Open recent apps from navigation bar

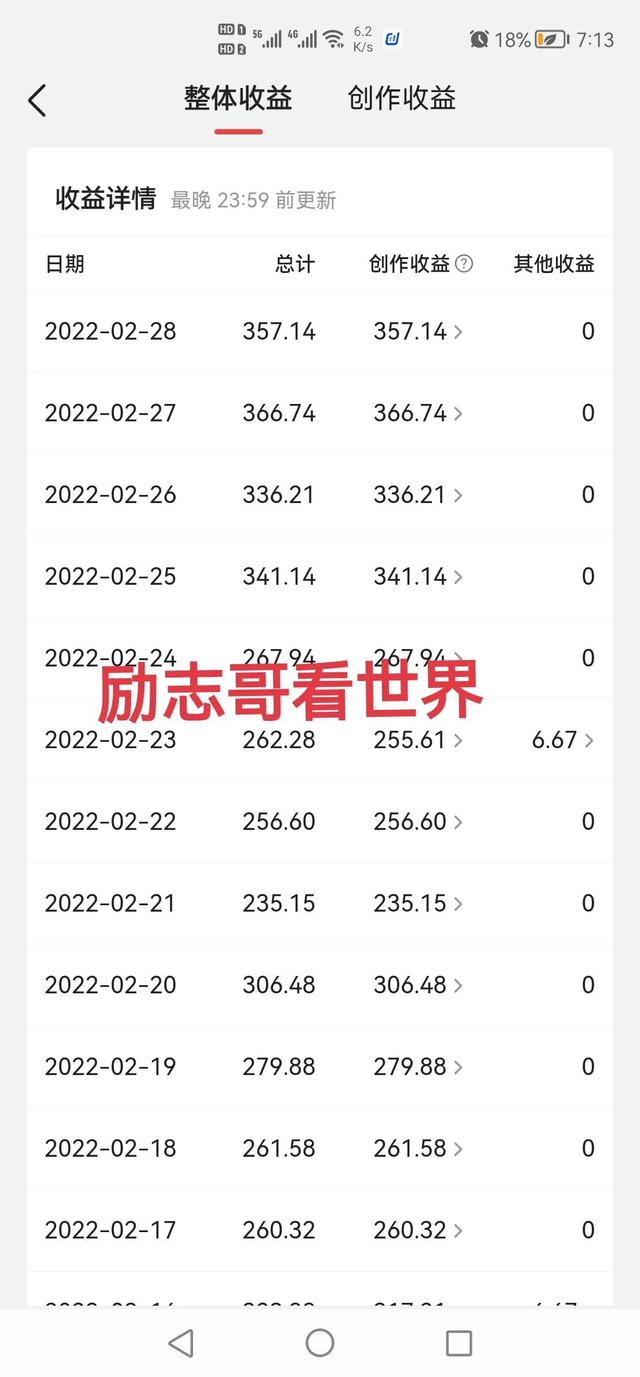tap(459, 1343)
